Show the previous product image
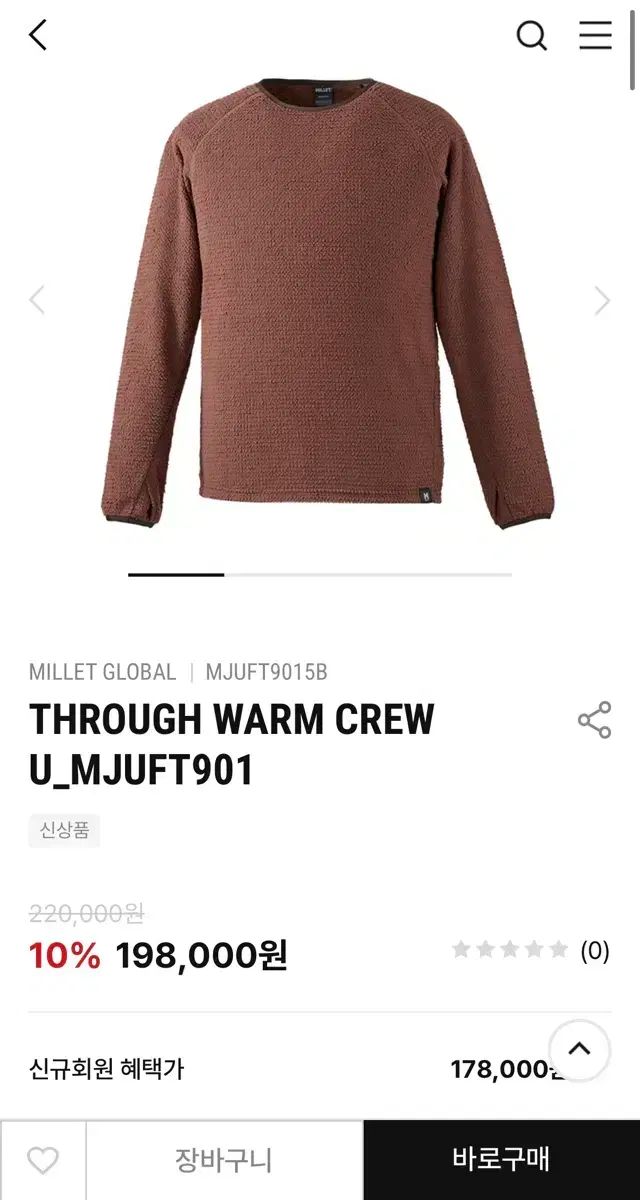Screen dimensions: 640x1200 coord(37,300)
